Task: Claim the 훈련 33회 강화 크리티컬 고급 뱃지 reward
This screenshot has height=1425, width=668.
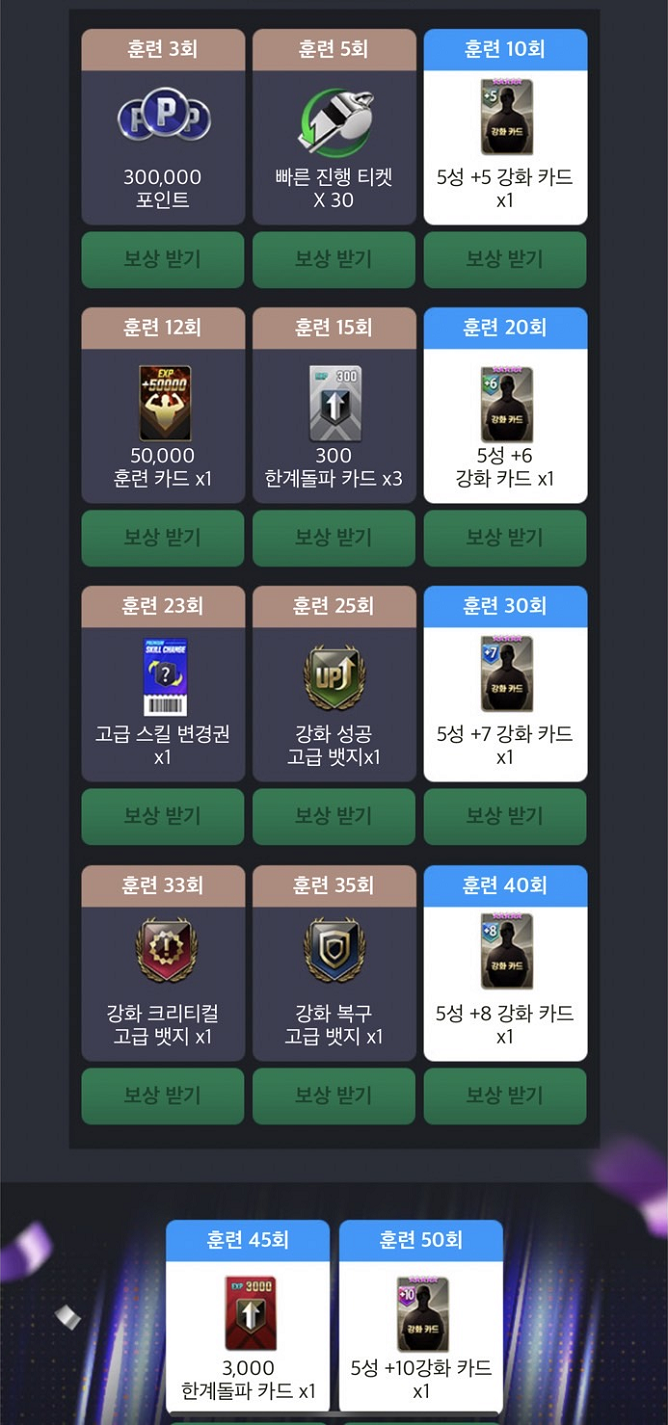Action: pyautogui.click(x=162, y=1095)
